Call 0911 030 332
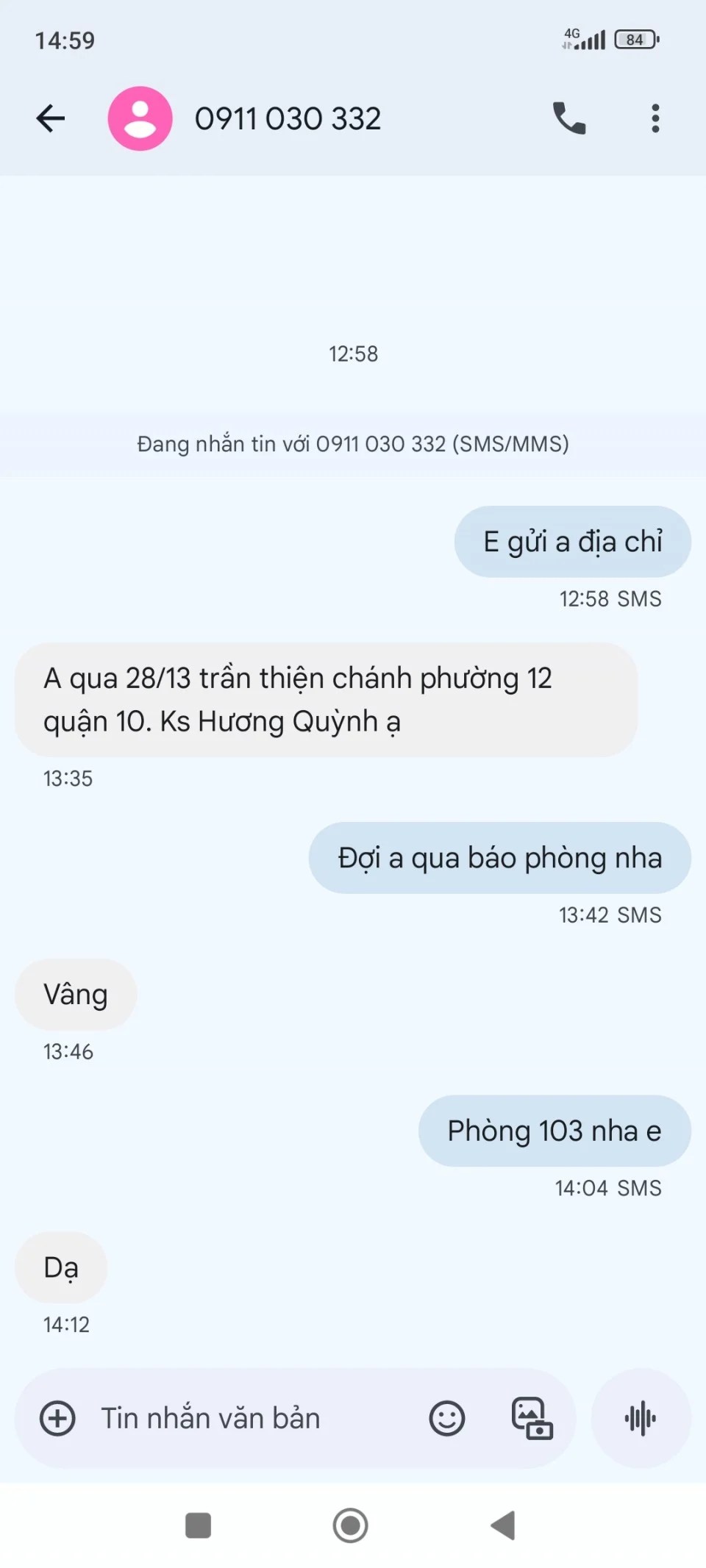 click(568, 118)
